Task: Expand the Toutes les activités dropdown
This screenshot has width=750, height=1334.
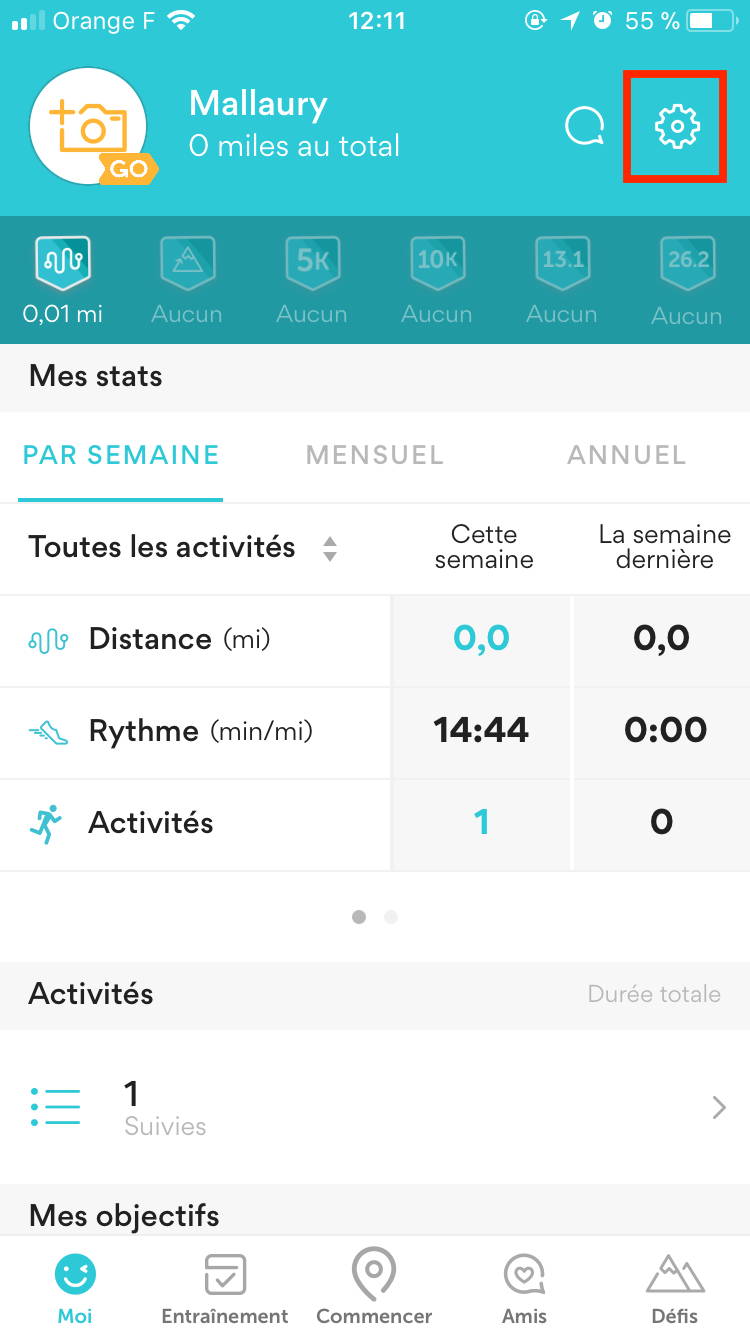Action: point(183,548)
